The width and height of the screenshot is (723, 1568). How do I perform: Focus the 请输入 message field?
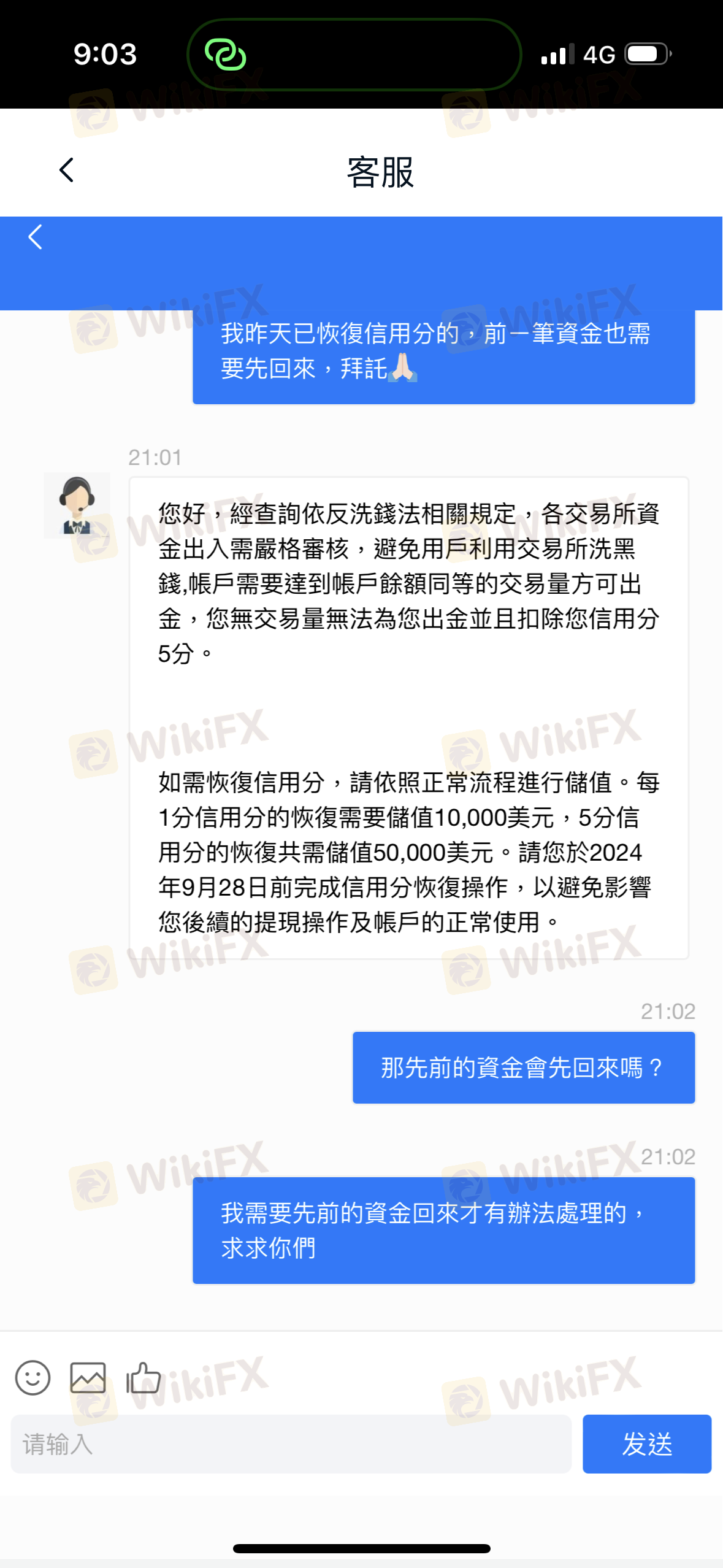point(291,1444)
